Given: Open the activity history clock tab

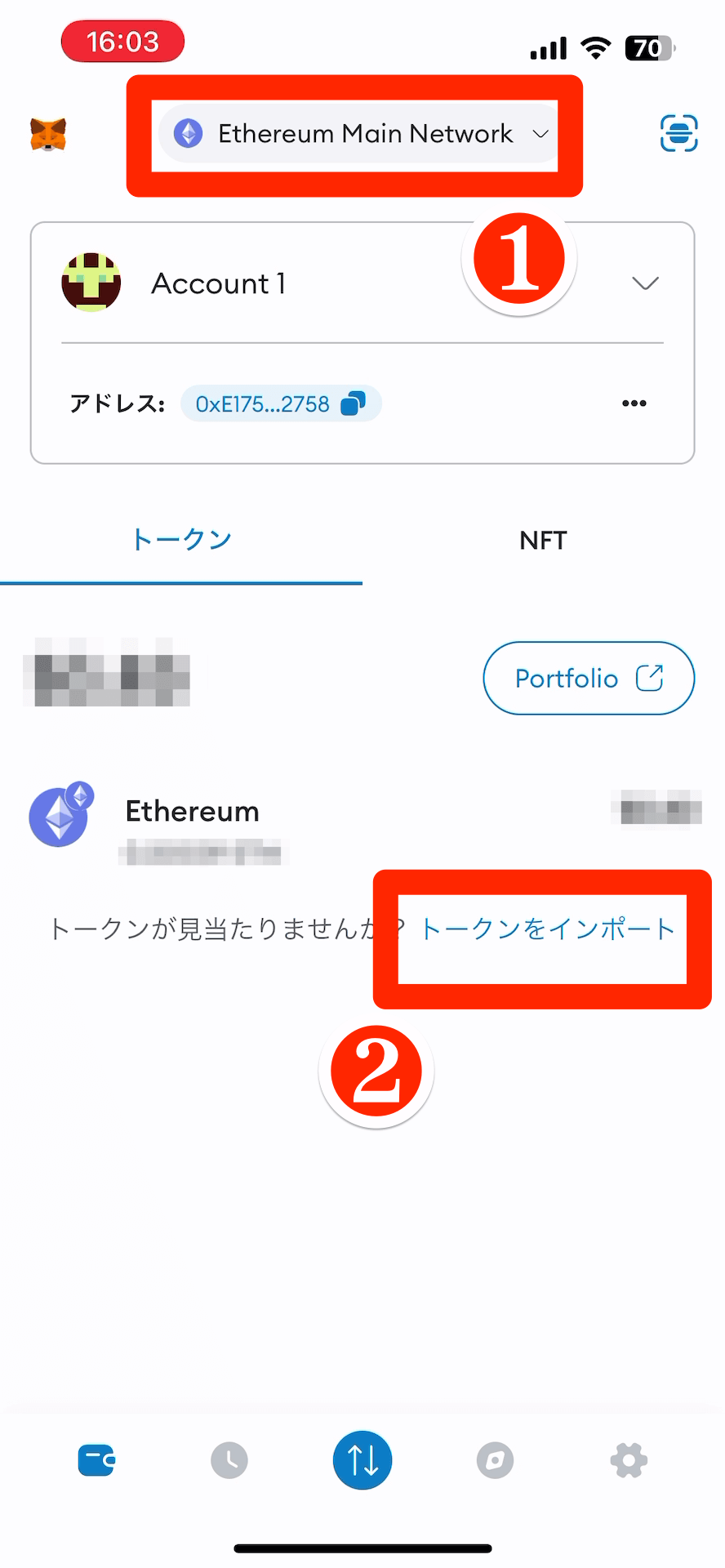Looking at the screenshot, I should point(229,1460).
